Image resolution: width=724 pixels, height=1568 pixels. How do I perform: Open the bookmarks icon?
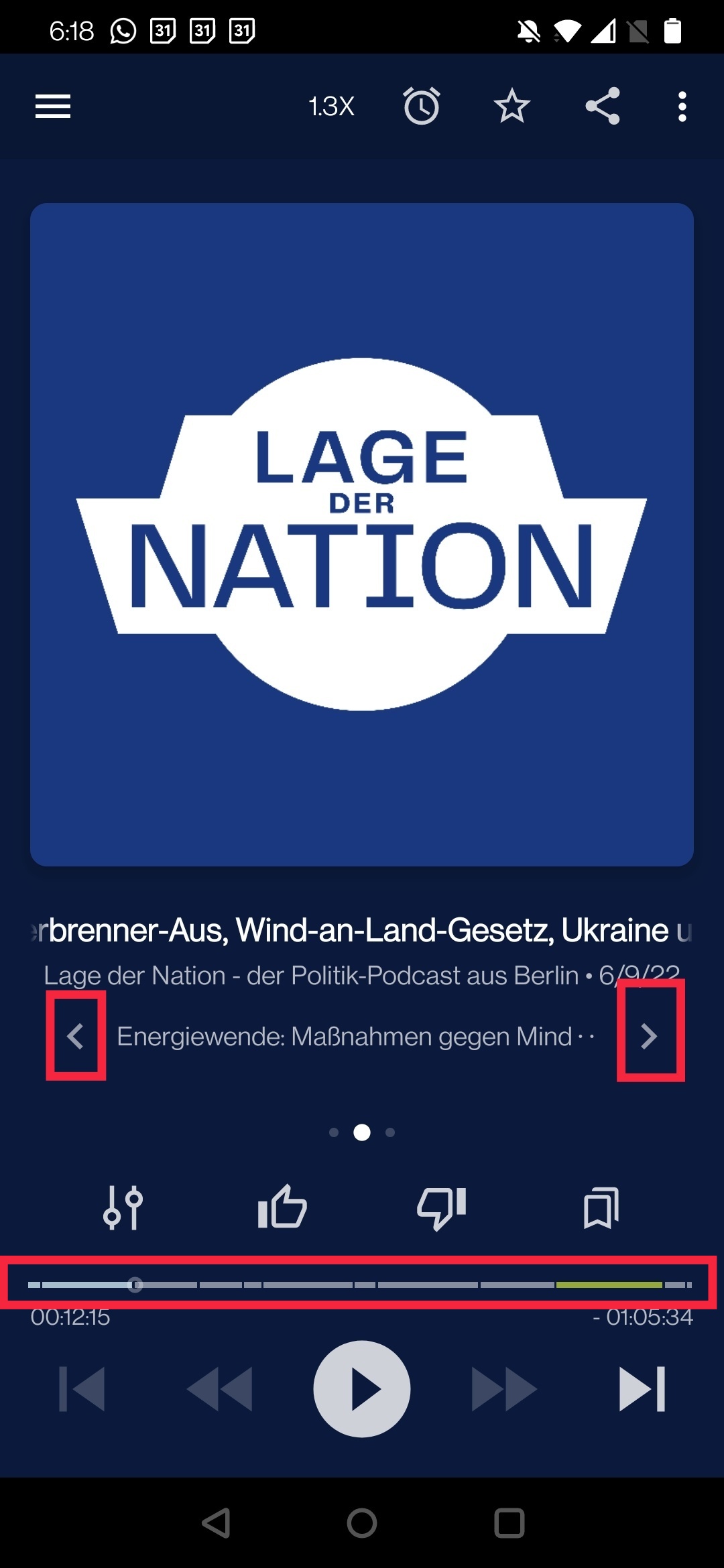click(x=601, y=1207)
